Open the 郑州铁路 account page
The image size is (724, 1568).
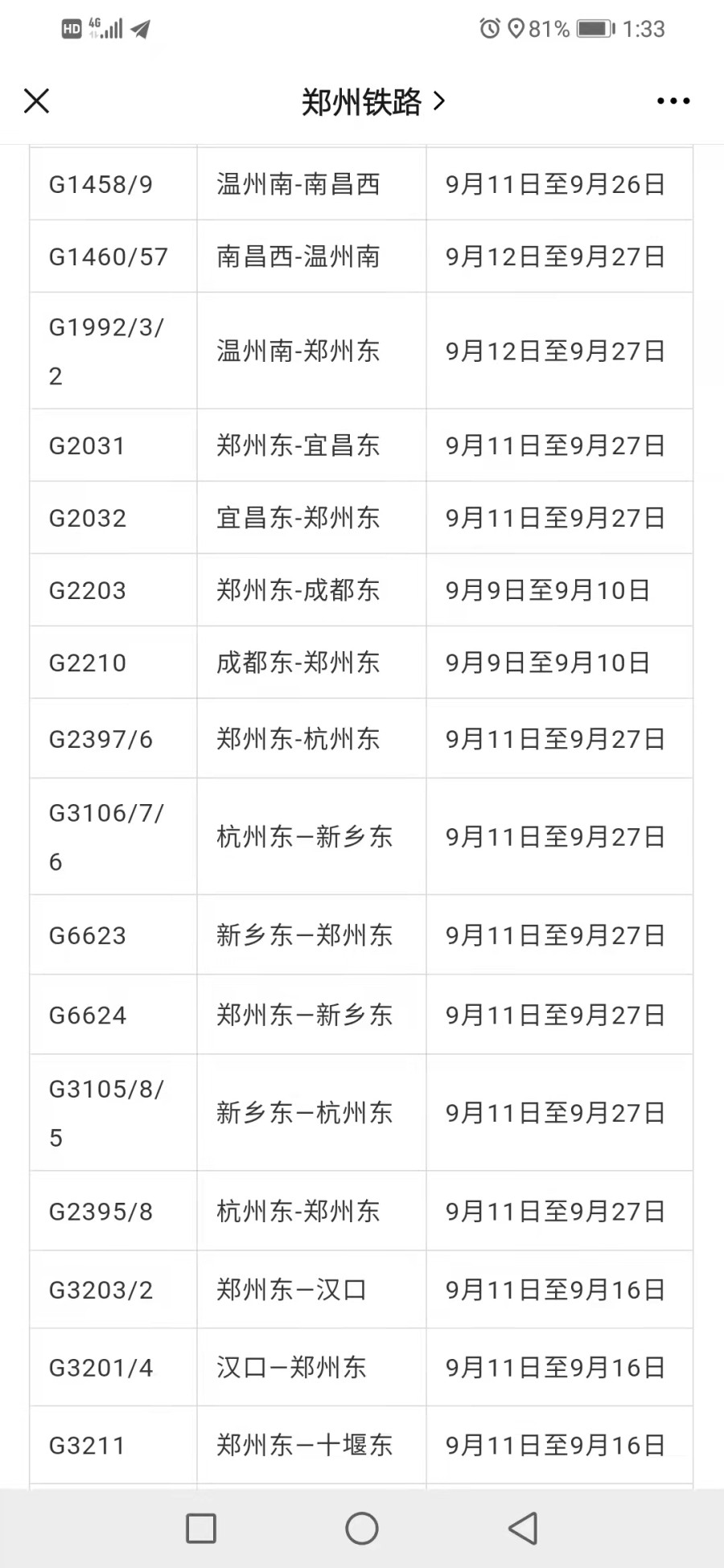click(372, 102)
